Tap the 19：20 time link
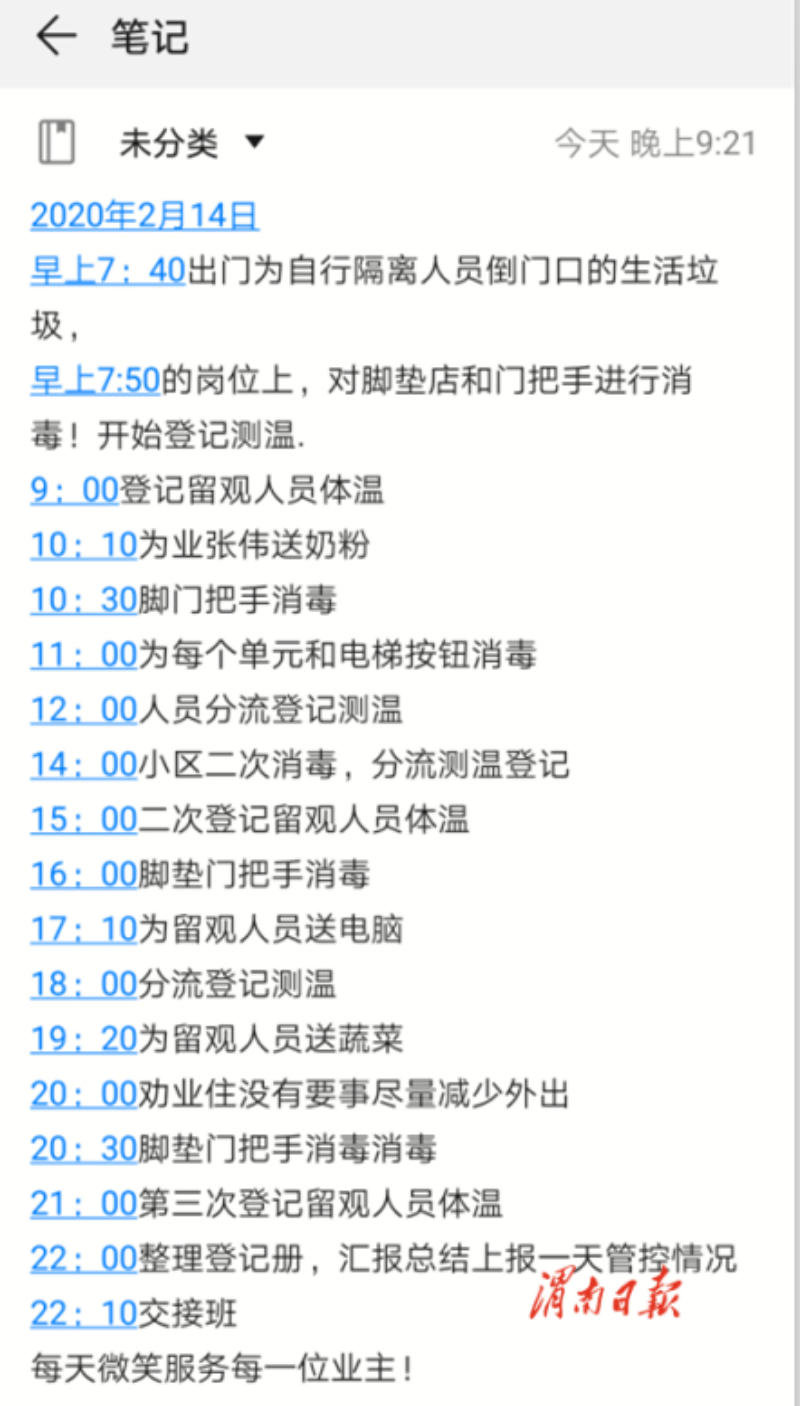Viewport: 800px width, 1406px height. (x=83, y=1040)
